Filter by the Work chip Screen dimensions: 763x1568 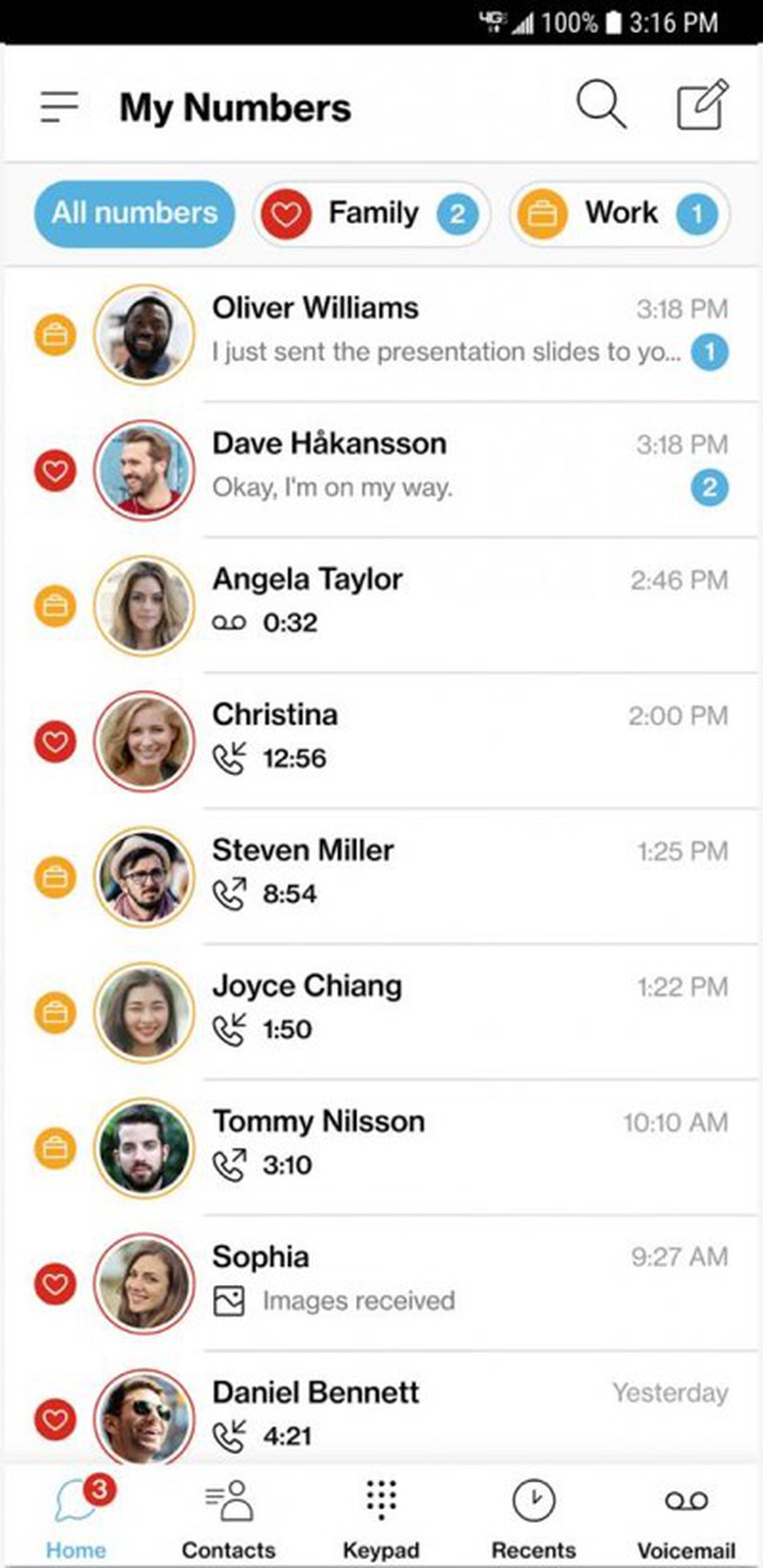click(619, 214)
